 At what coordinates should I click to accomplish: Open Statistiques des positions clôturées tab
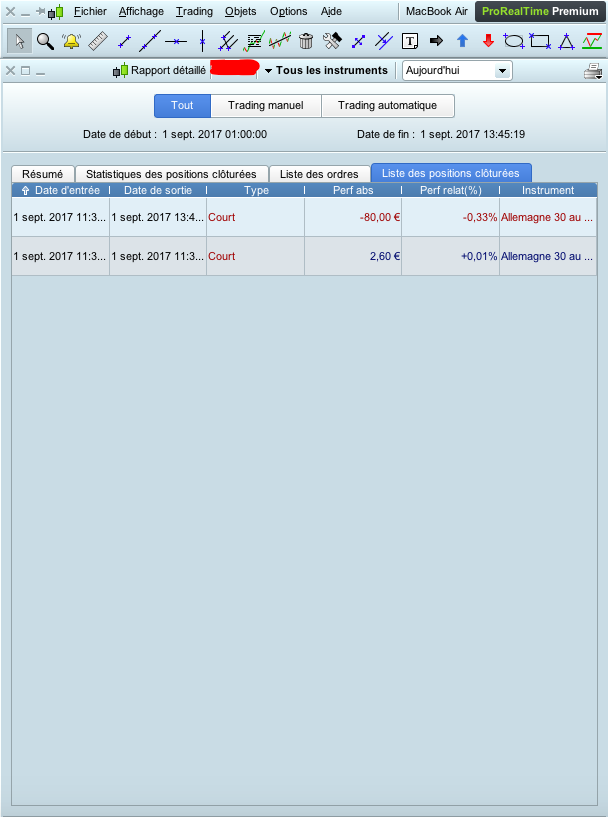[171, 174]
